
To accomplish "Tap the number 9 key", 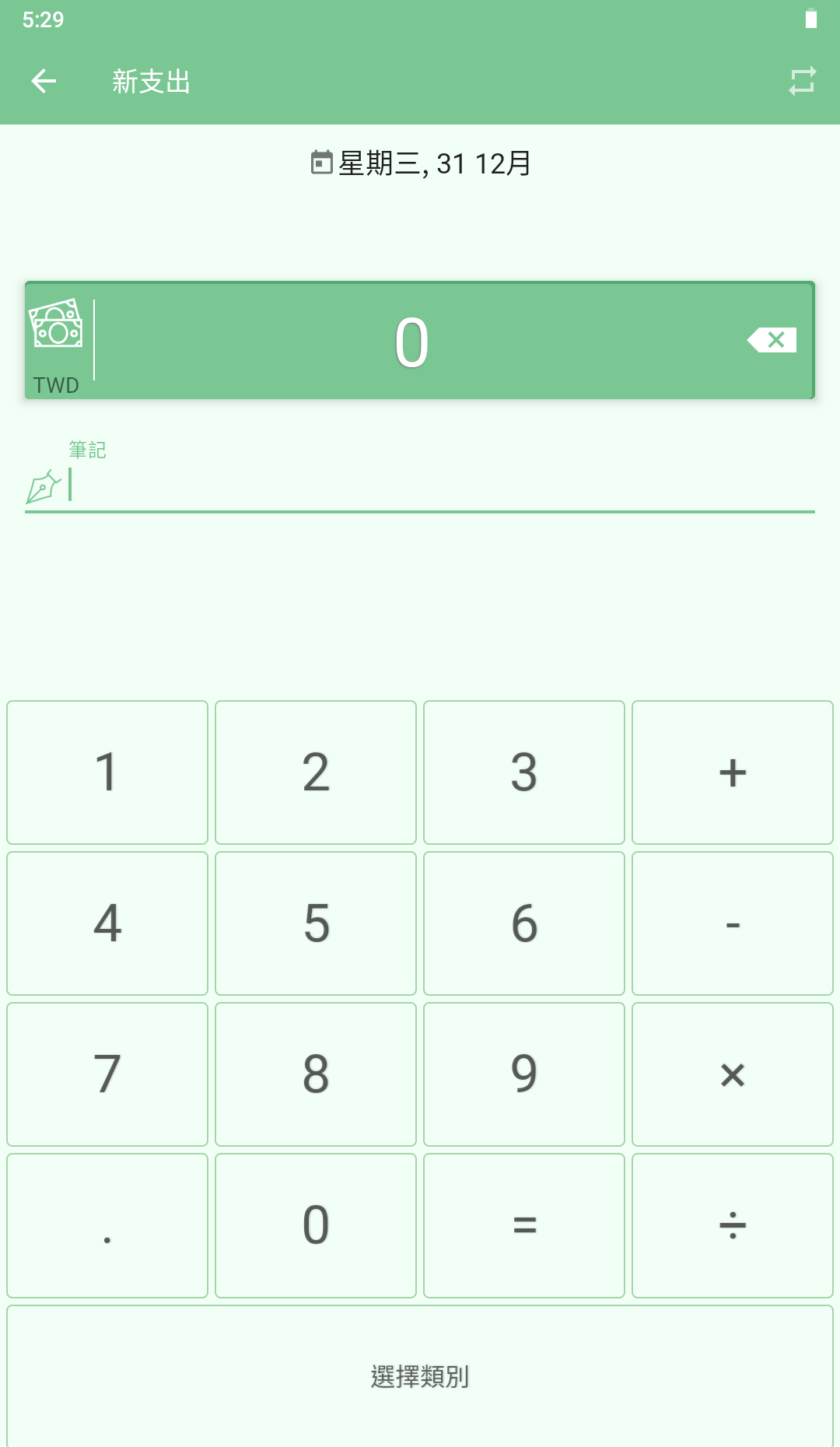I will tap(524, 1074).
